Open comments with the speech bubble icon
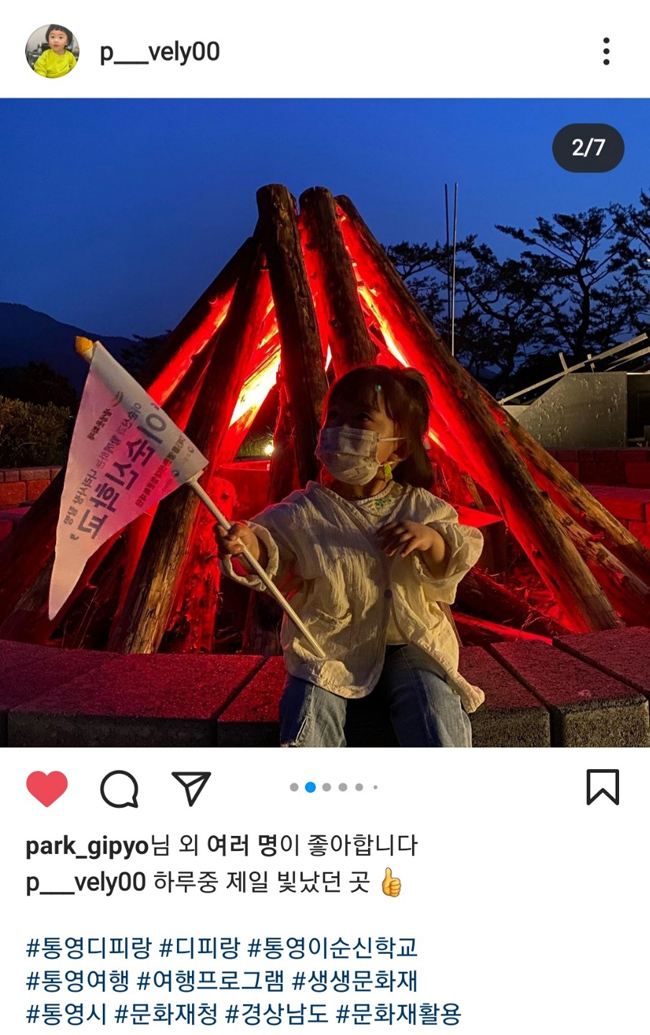The height and width of the screenshot is (1035, 650). (119, 789)
